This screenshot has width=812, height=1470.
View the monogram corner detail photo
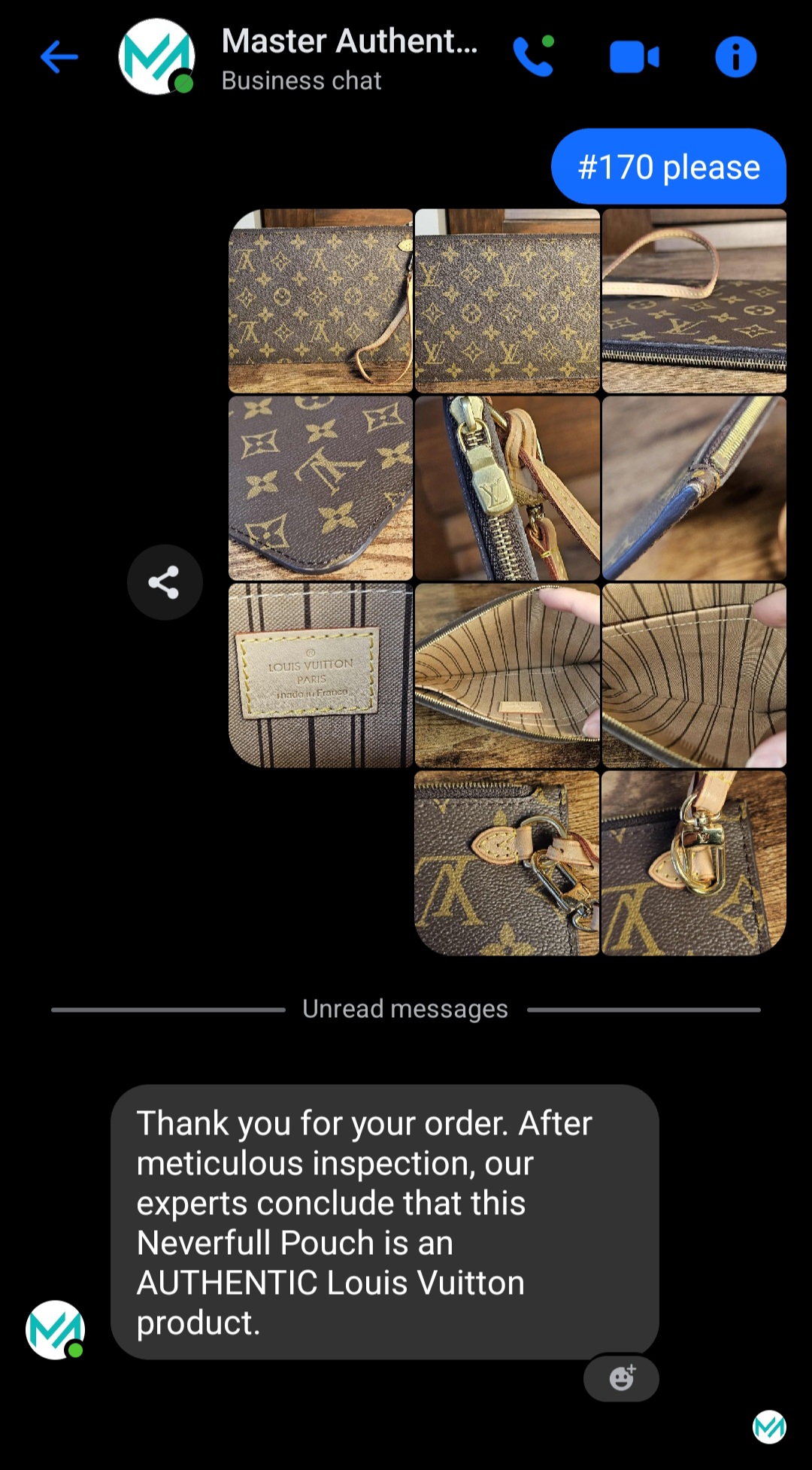point(320,488)
